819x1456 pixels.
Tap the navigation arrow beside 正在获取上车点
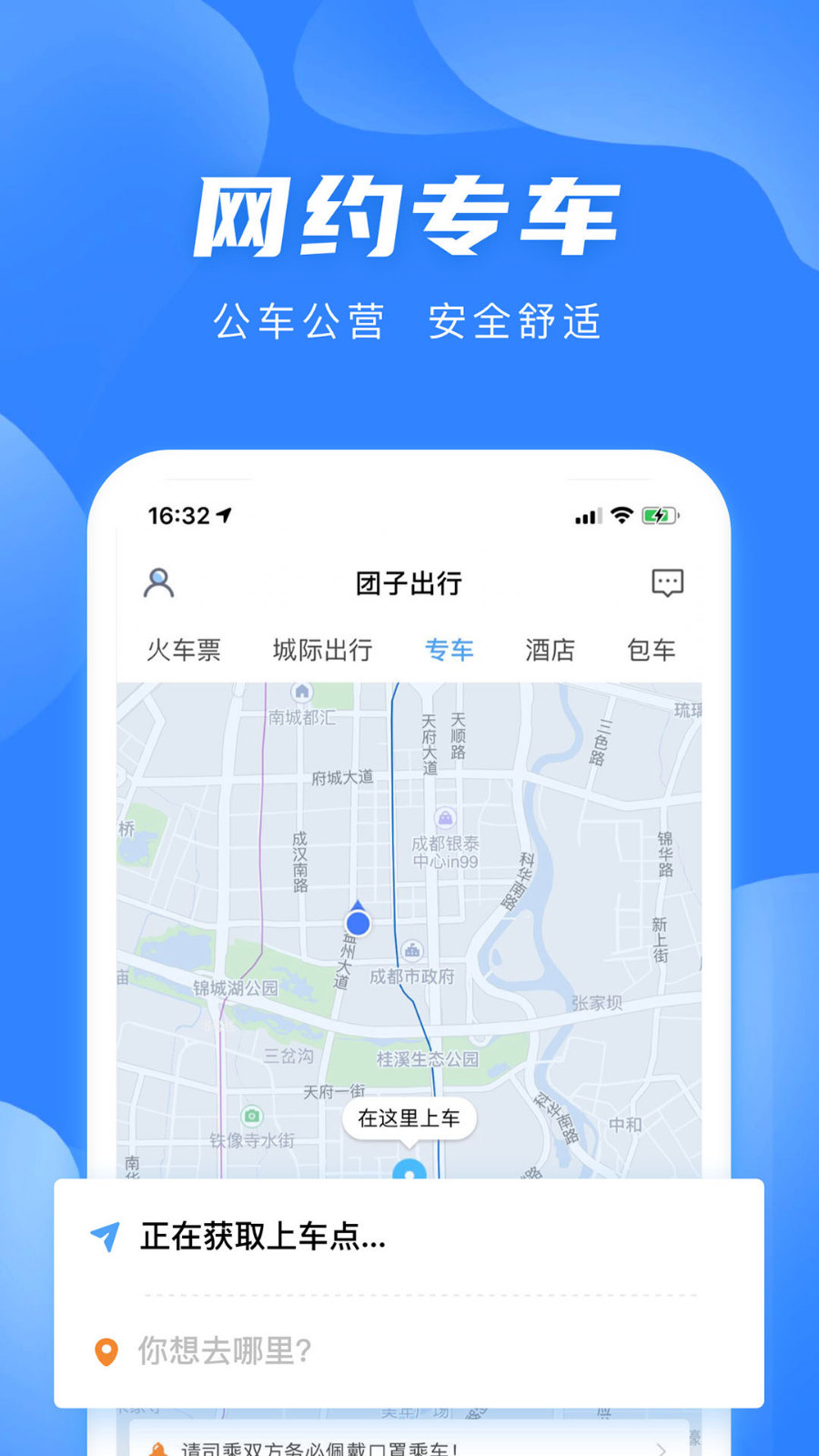click(106, 1235)
